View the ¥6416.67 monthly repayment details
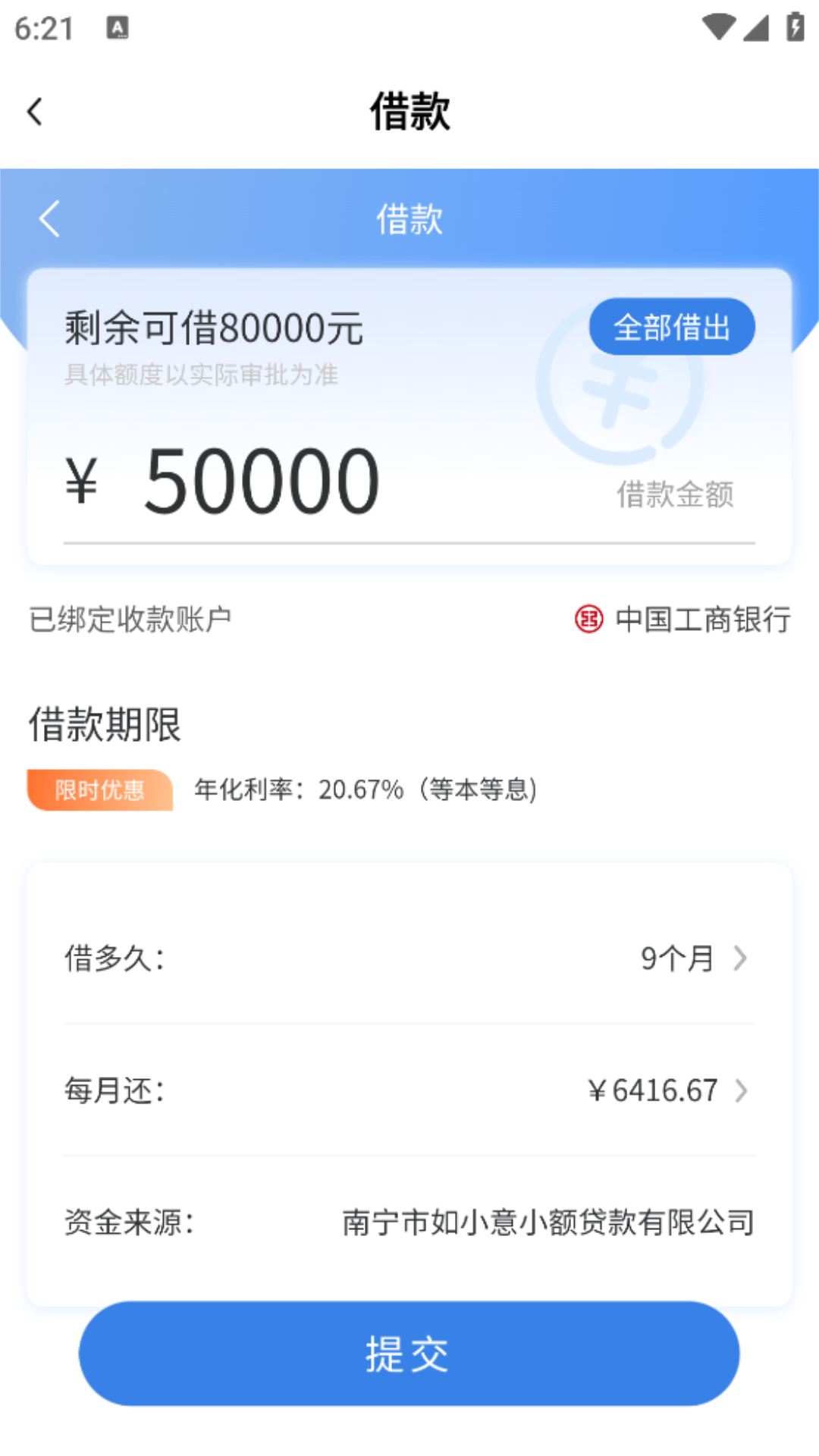Image resolution: width=819 pixels, height=1456 pixels. pos(666,1091)
